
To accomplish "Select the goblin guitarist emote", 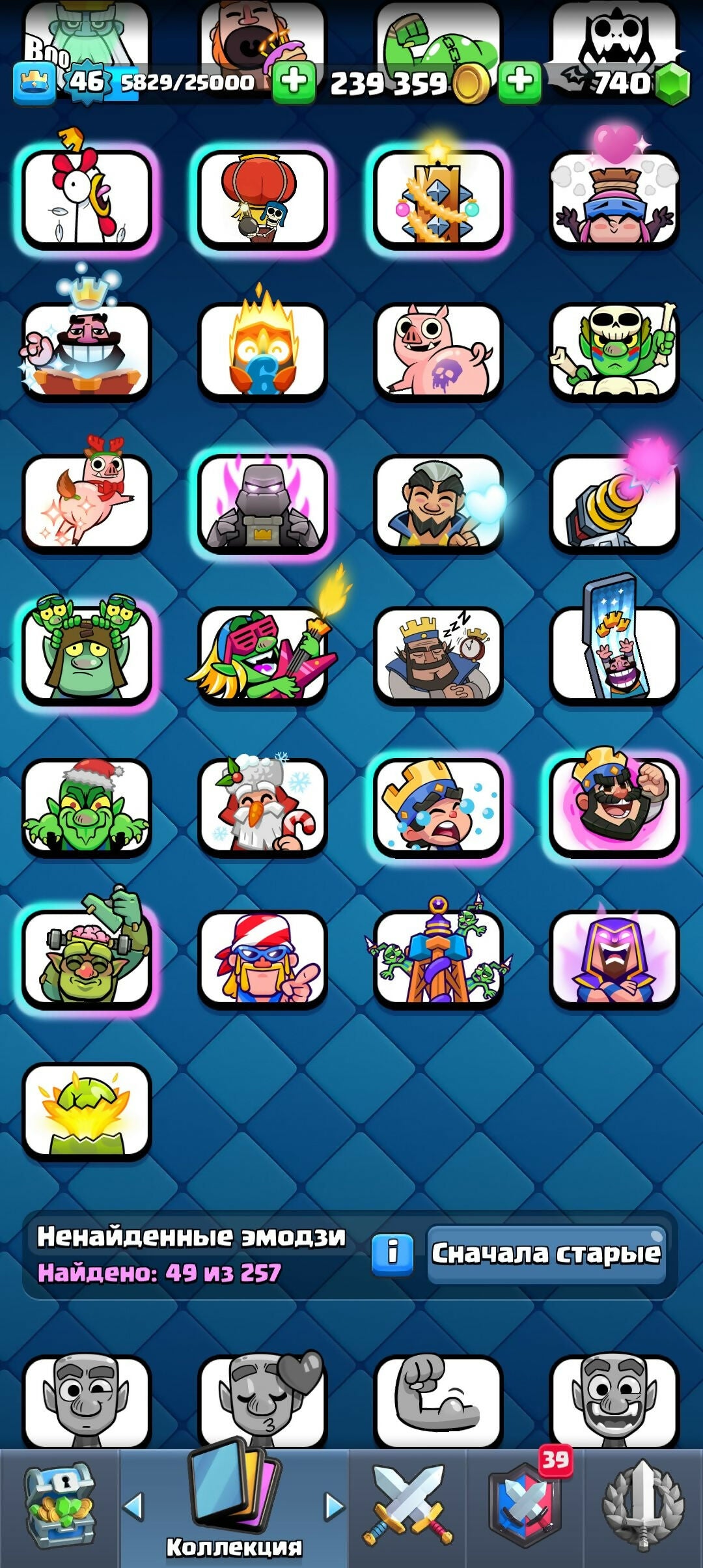I will 262,656.
